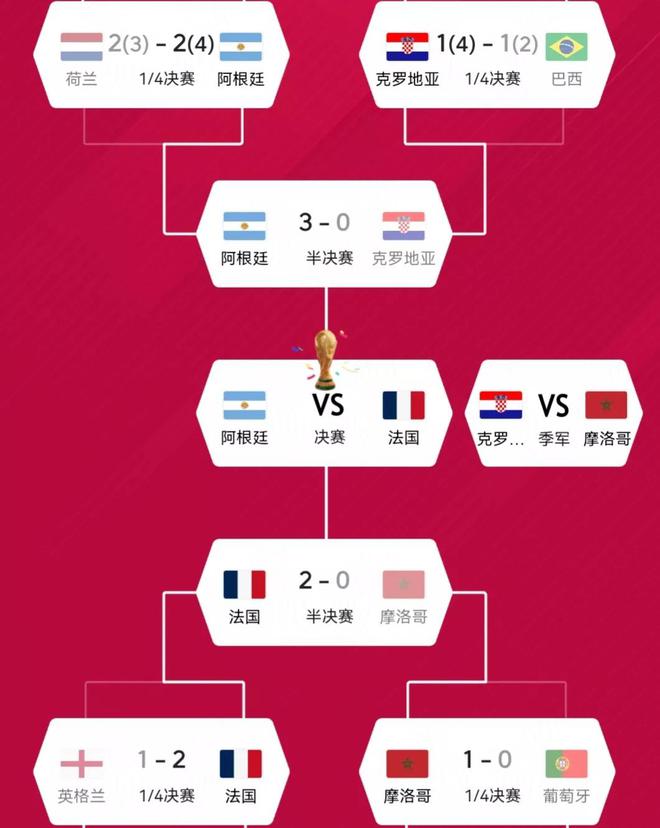Viewport: 660px width, 828px height.
Task: Open the England vs France quarter-final card
Action: pyautogui.click(x=162, y=774)
